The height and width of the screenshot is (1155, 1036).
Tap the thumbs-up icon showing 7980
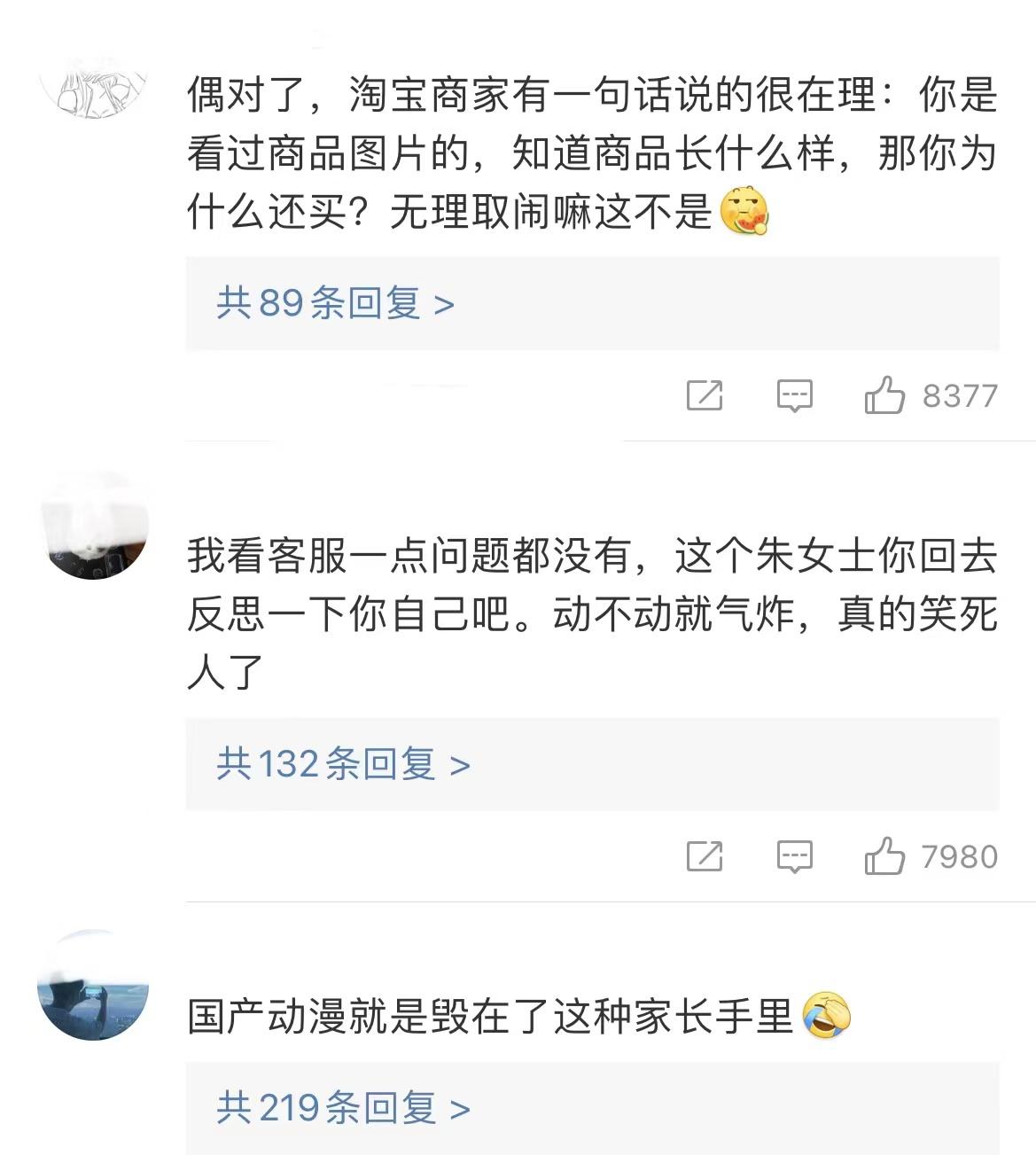click(x=885, y=857)
